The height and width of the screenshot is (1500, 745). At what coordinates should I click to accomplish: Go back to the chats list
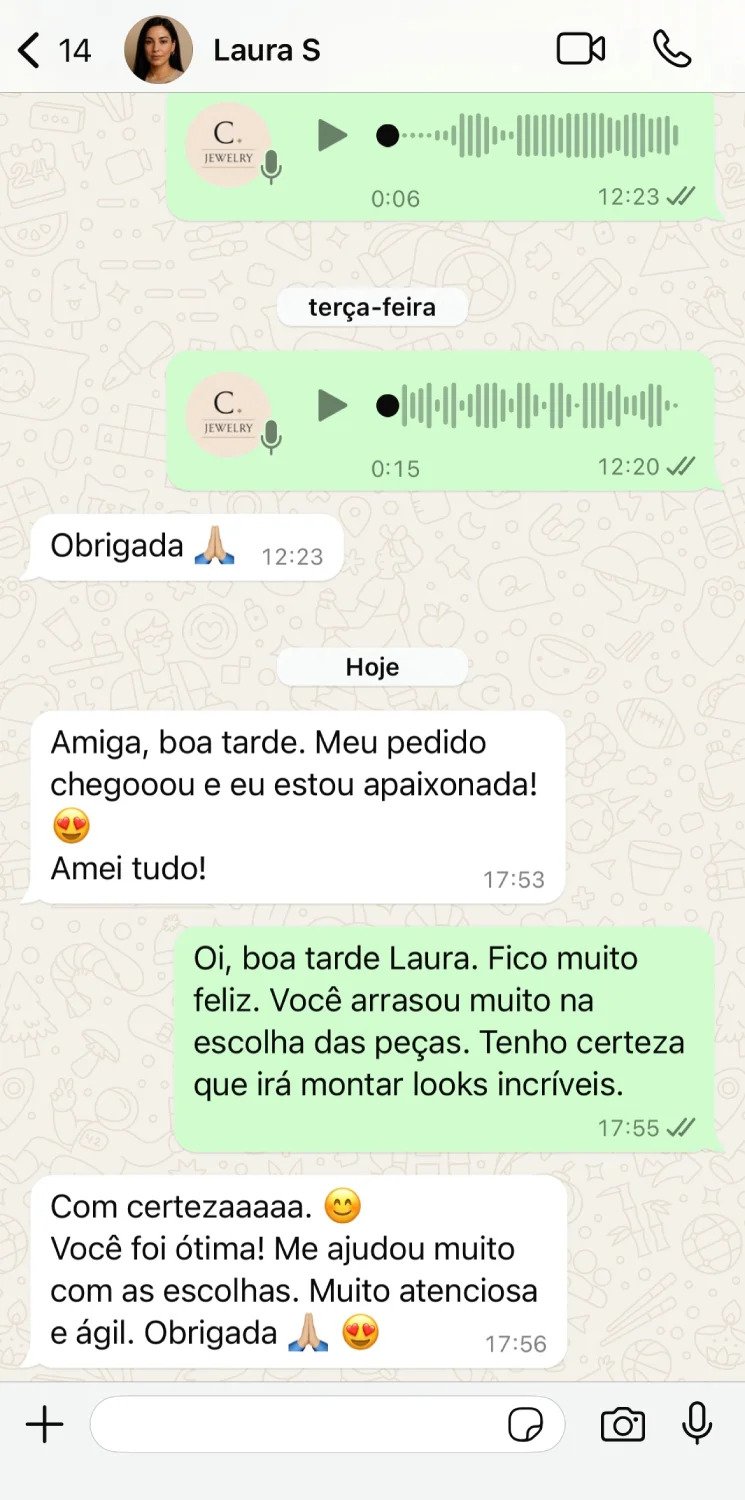30,50
